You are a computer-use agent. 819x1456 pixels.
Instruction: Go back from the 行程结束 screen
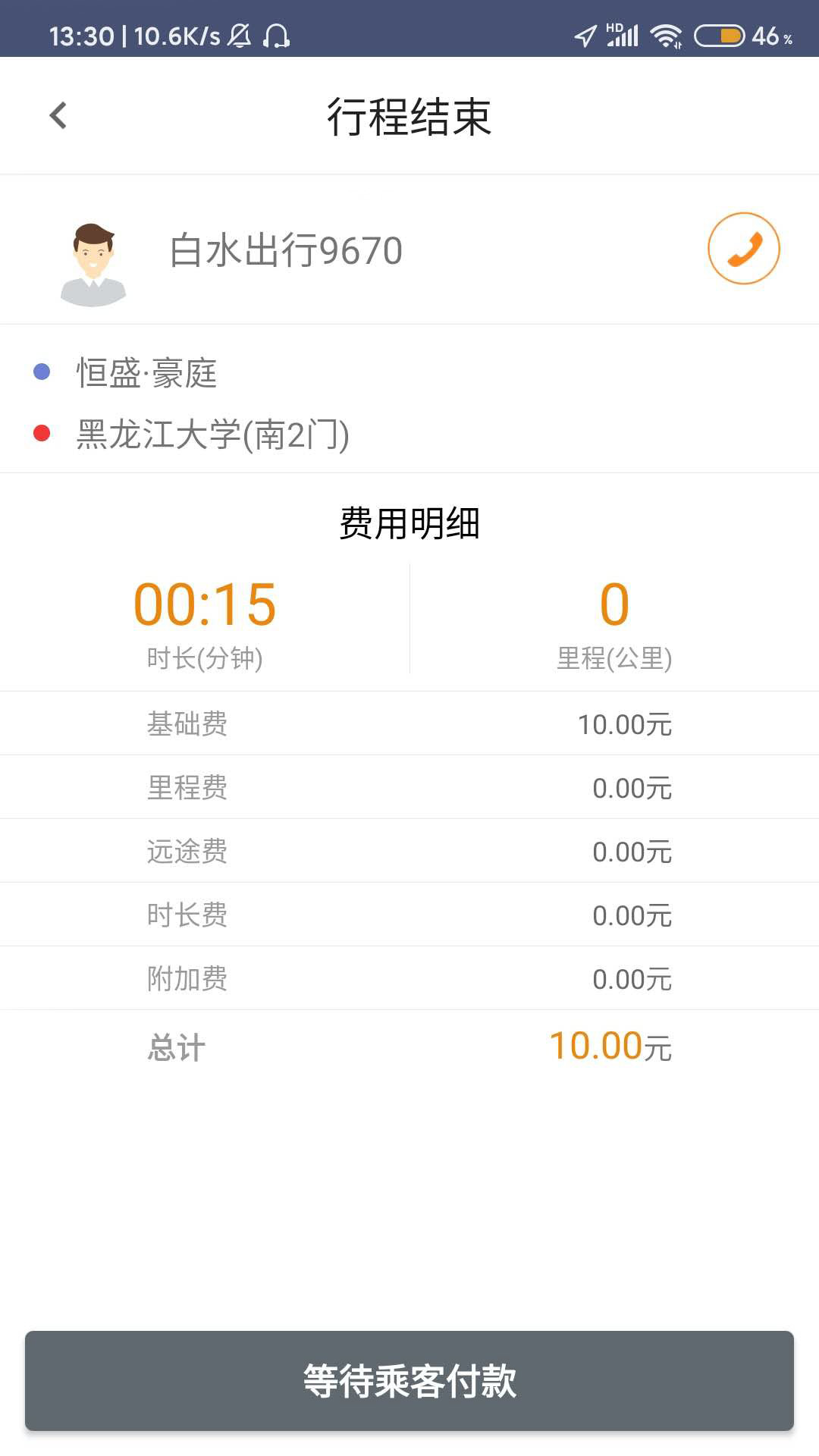point(58,116)
